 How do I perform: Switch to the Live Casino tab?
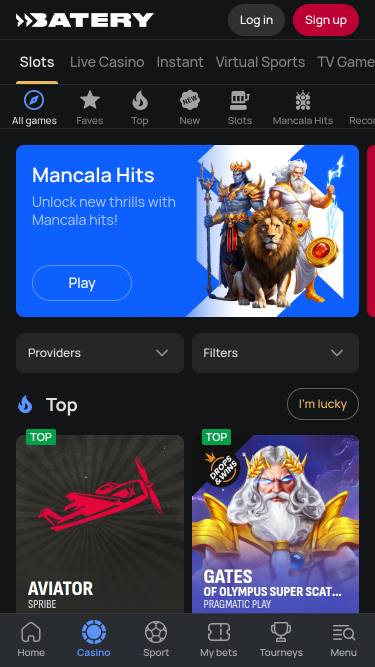coord(107,62)
